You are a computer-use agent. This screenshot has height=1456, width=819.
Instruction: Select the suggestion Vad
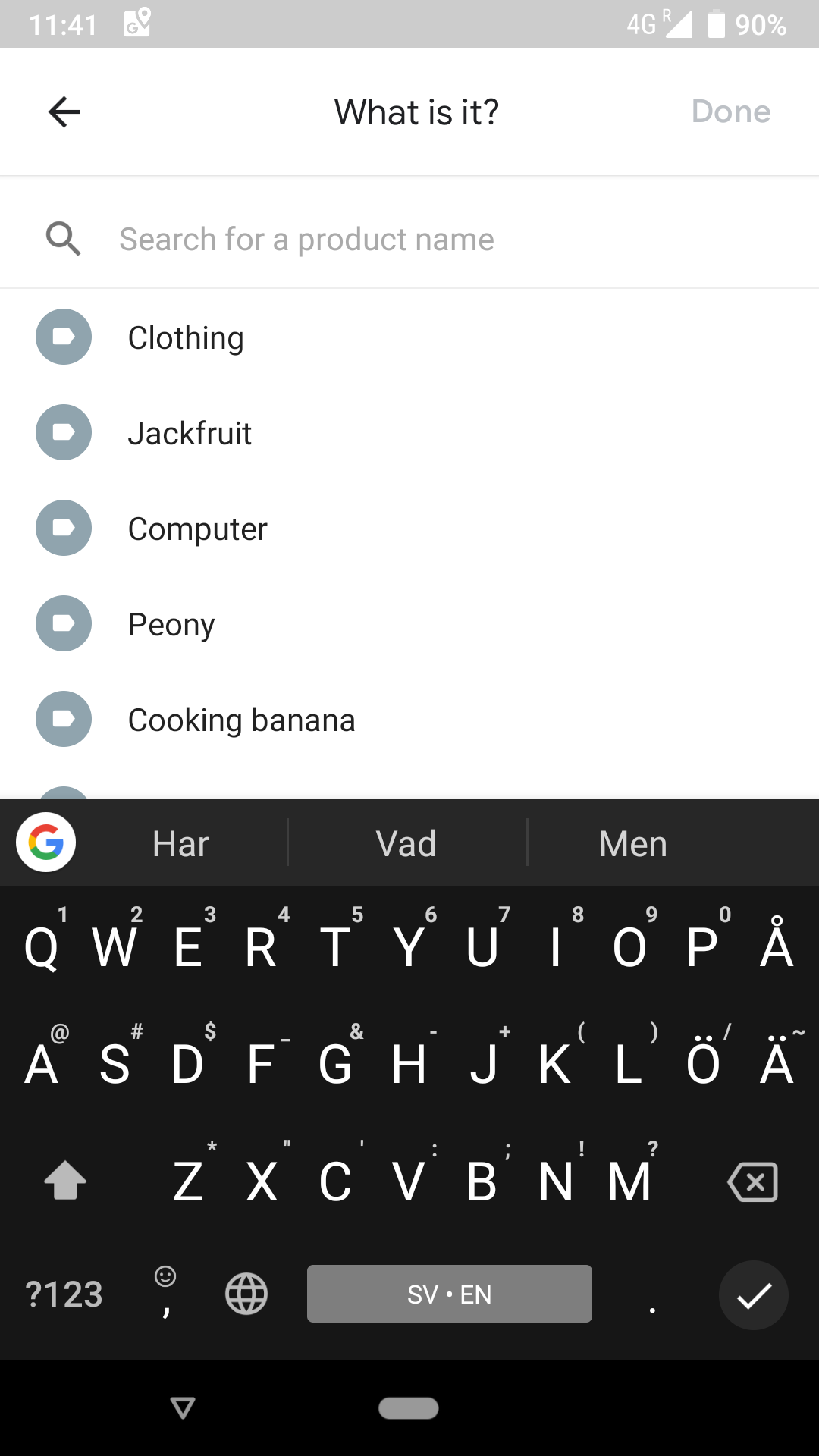tap(406, 843)
